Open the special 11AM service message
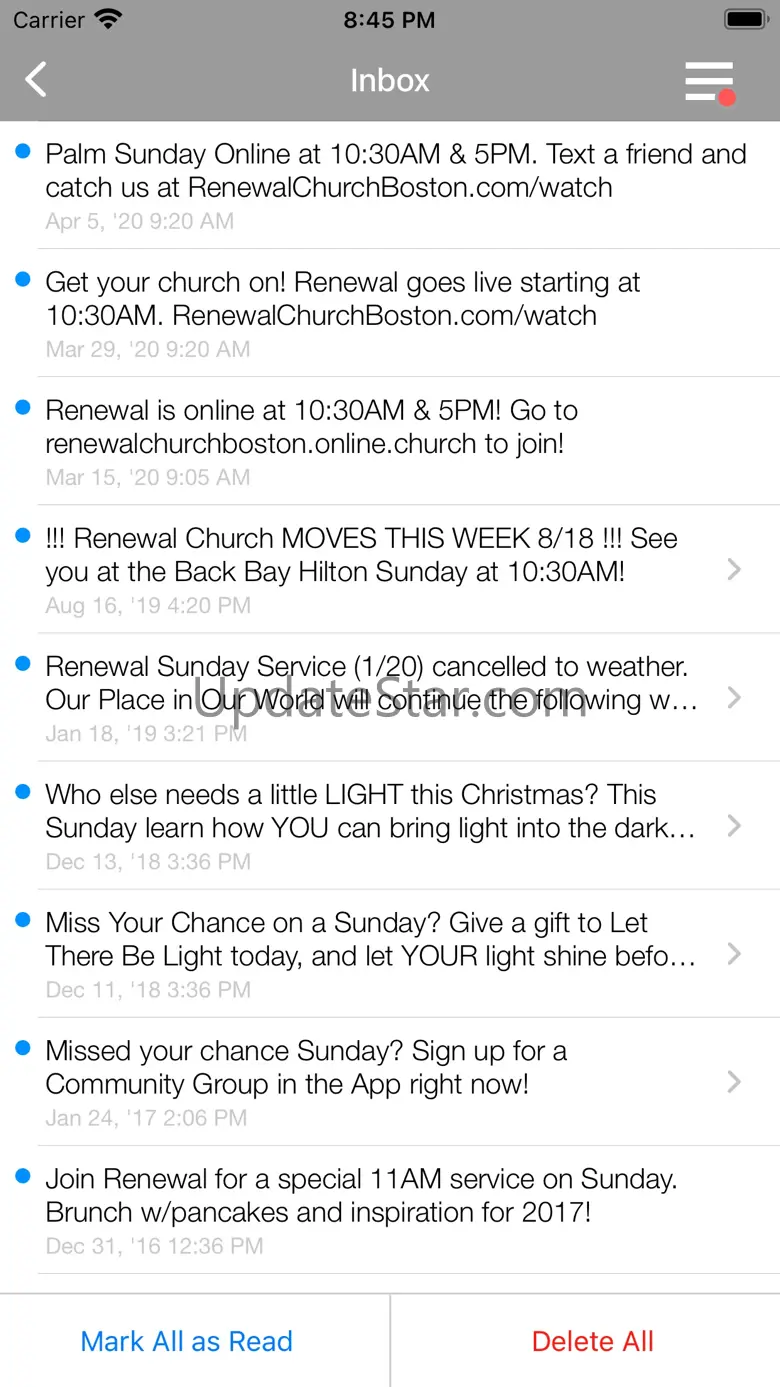Viewport: 780px width, 1387px height. pyautogui.click(x=395, y=1209)
